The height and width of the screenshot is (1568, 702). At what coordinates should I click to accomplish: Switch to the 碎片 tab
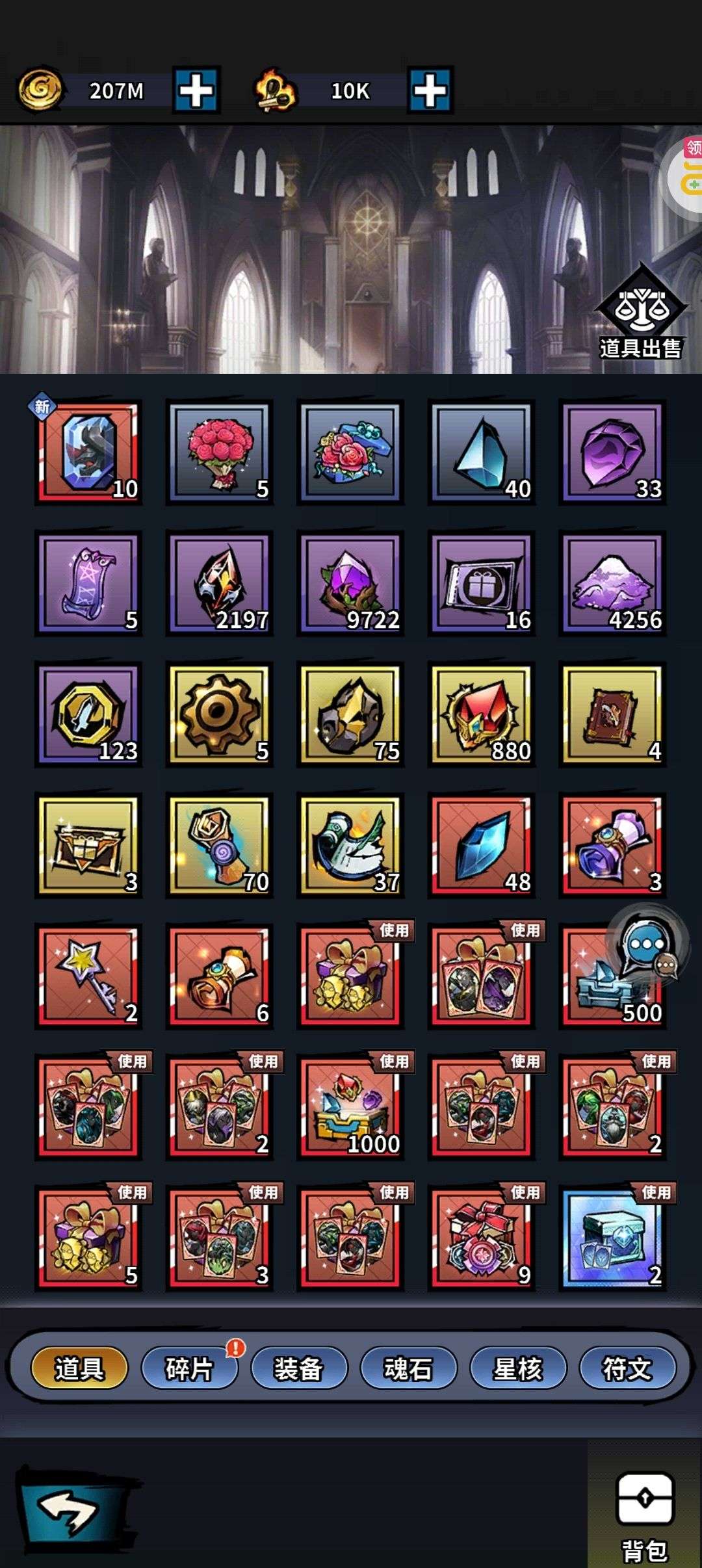click(x=189, y=1368)
